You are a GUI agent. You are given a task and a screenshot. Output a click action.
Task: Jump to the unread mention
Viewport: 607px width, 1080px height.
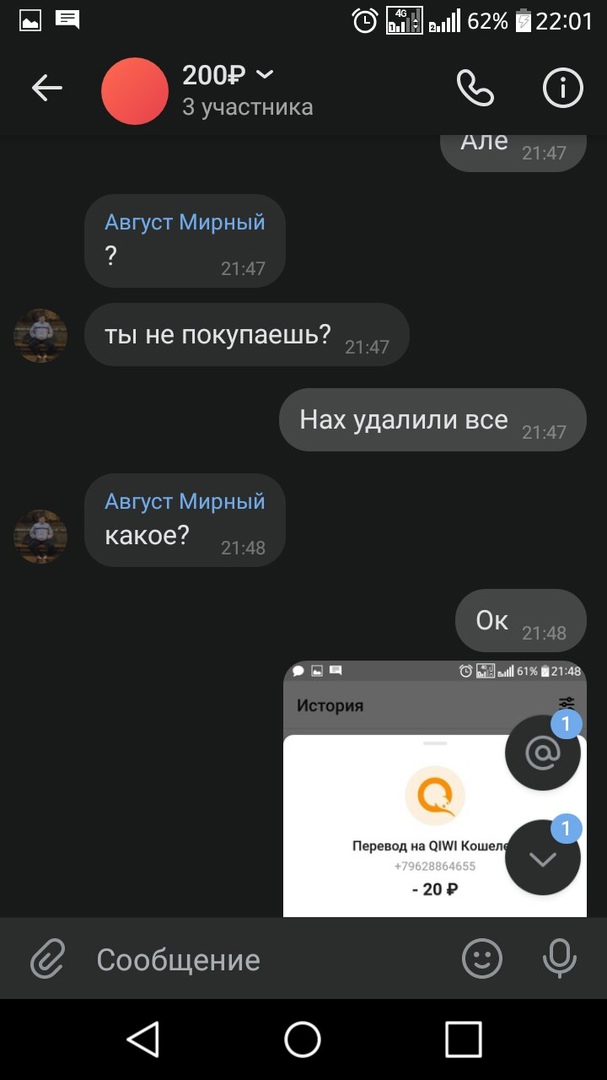pyautogui.click(x=542, y=754)
